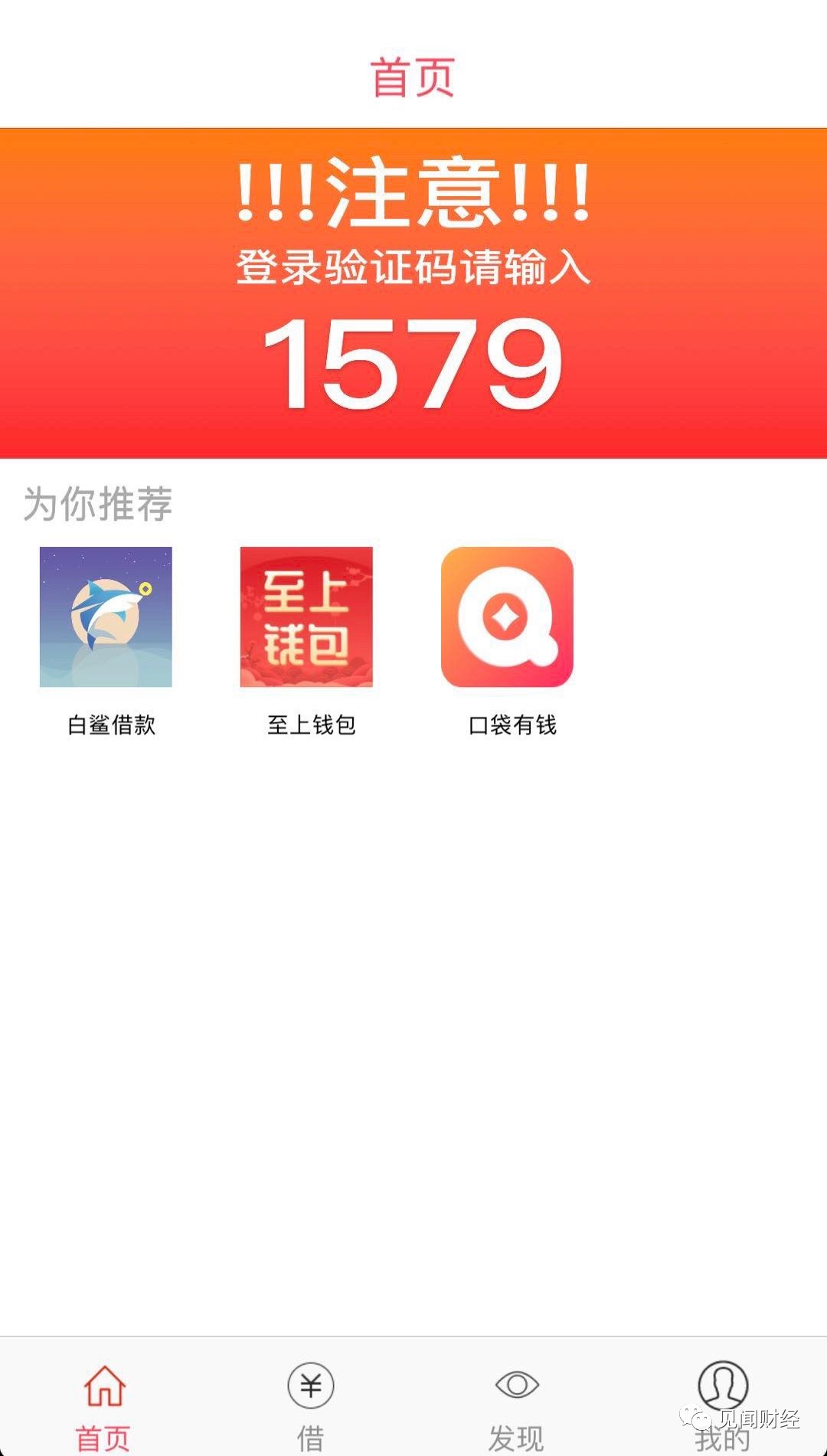This screenshot has height=1456, width=827.
Task: Open the 口袋有钱 recommended app
Action: tap(507, 617)
